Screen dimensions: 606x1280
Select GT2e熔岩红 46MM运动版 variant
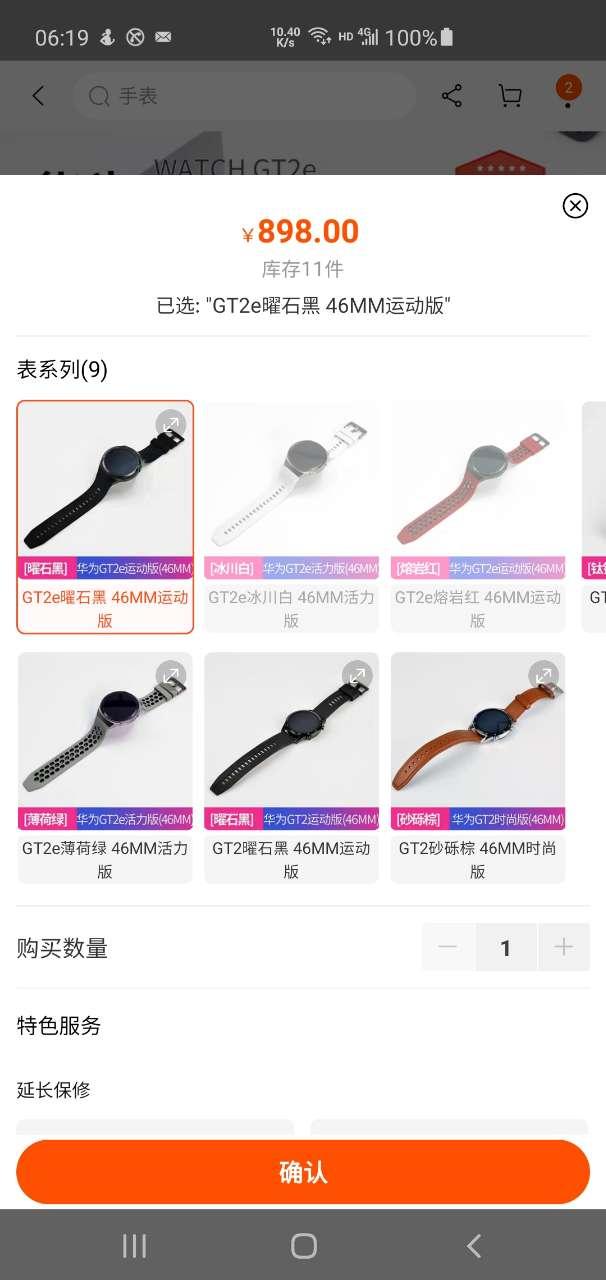point(477,516)
